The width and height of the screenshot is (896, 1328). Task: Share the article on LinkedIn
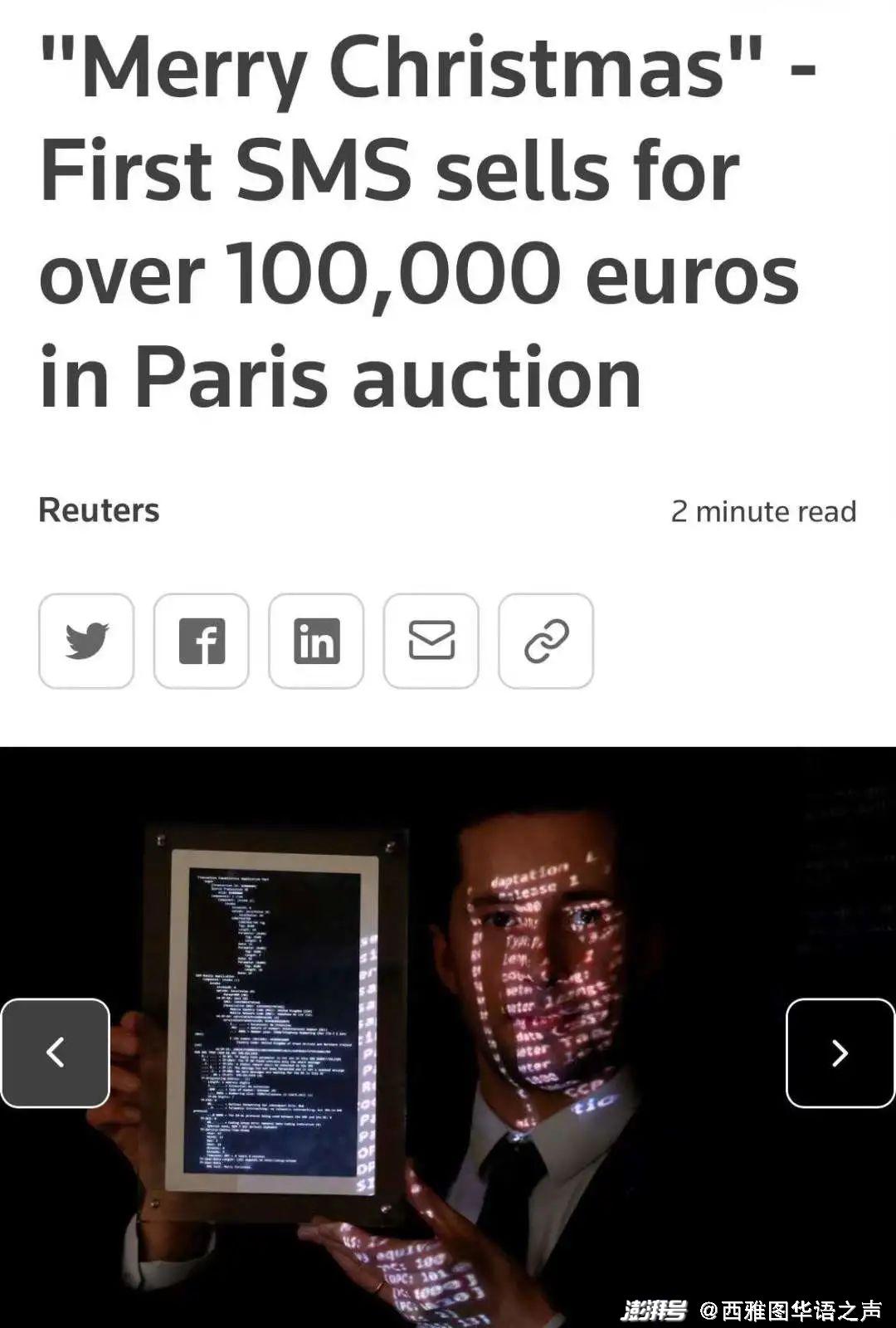point(316,641)
